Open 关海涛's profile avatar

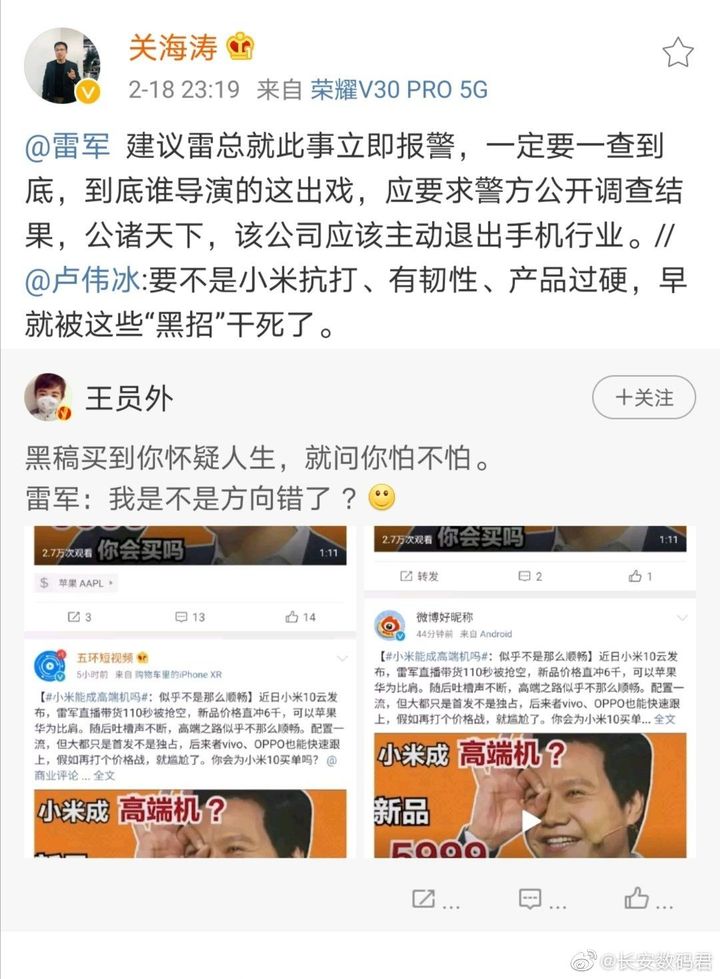pyautogui.click(x=61, y=66)
